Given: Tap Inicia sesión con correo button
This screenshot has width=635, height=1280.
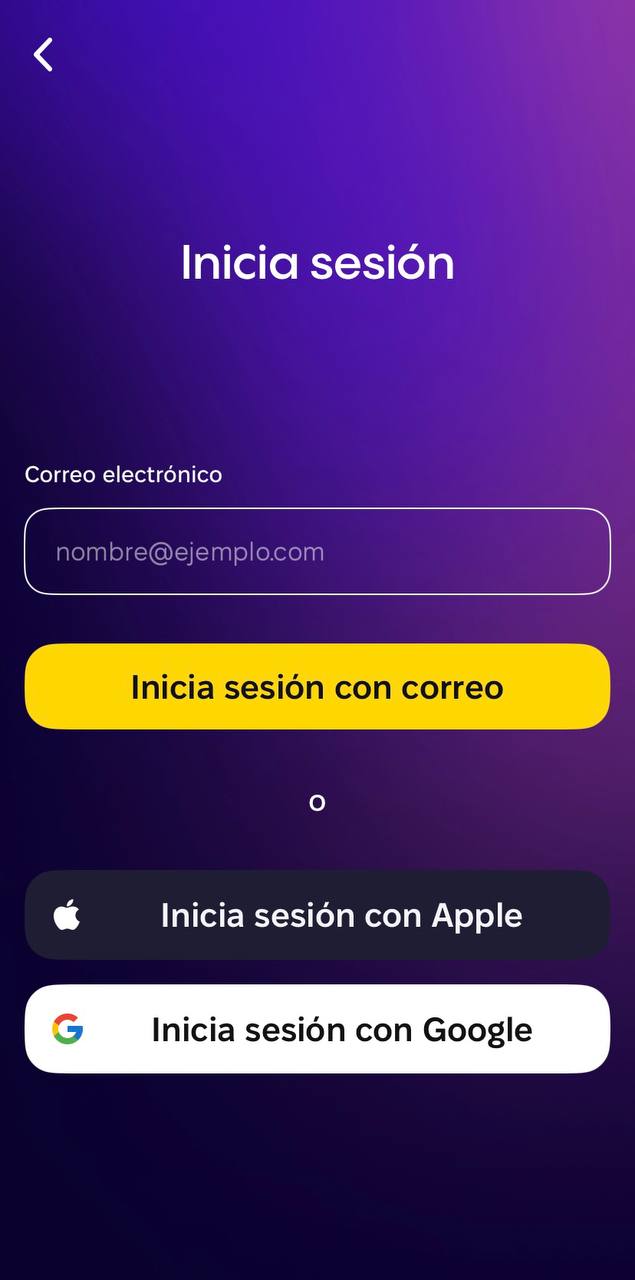Looking at the screenshot, I should point(317,687).
